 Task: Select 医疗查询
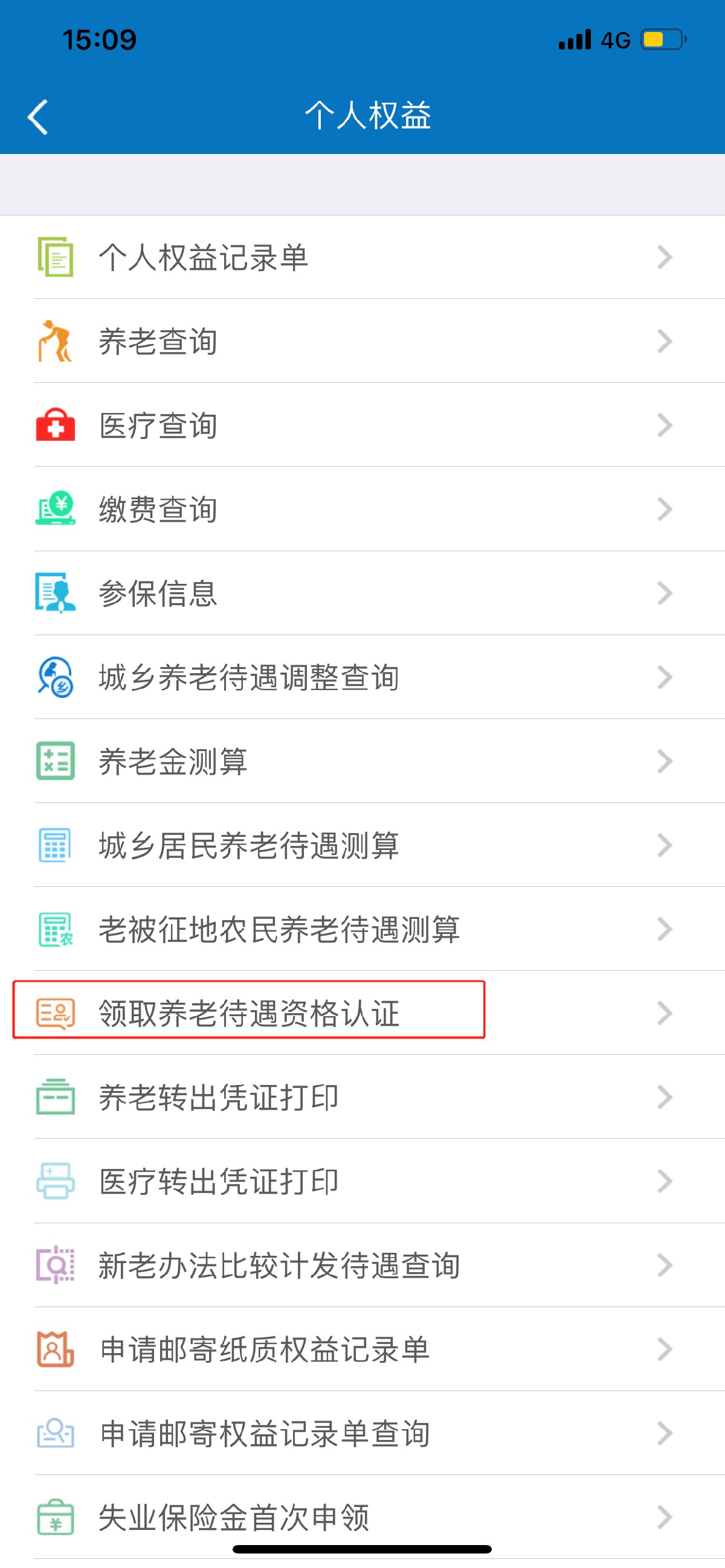[158, 426]
